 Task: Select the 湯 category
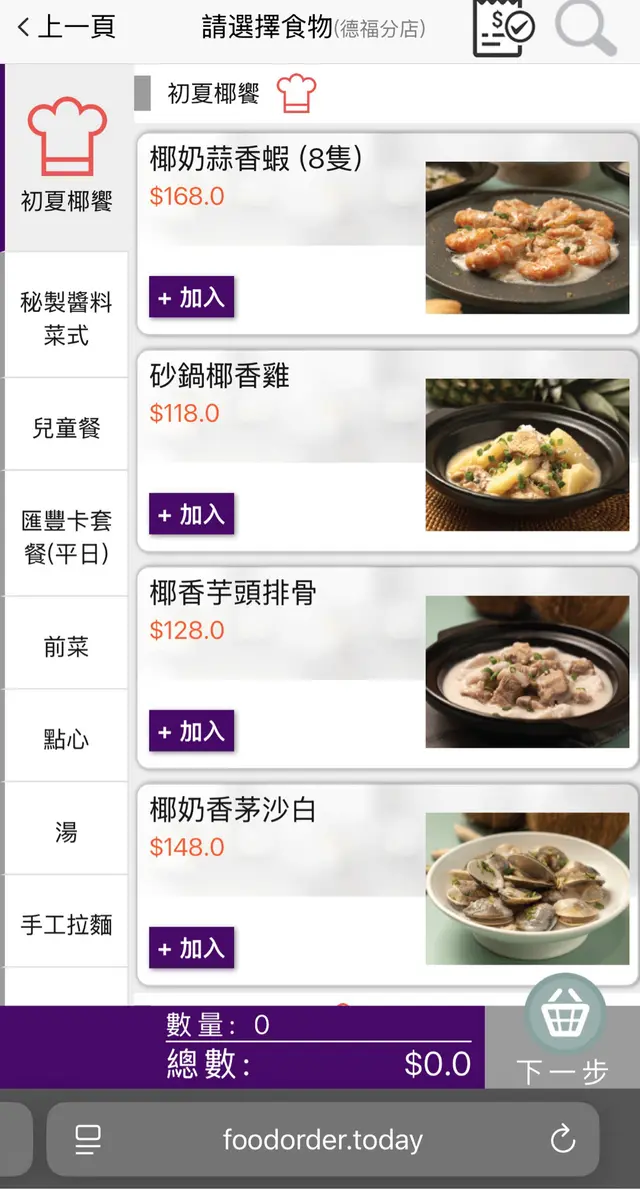(66, 831)
